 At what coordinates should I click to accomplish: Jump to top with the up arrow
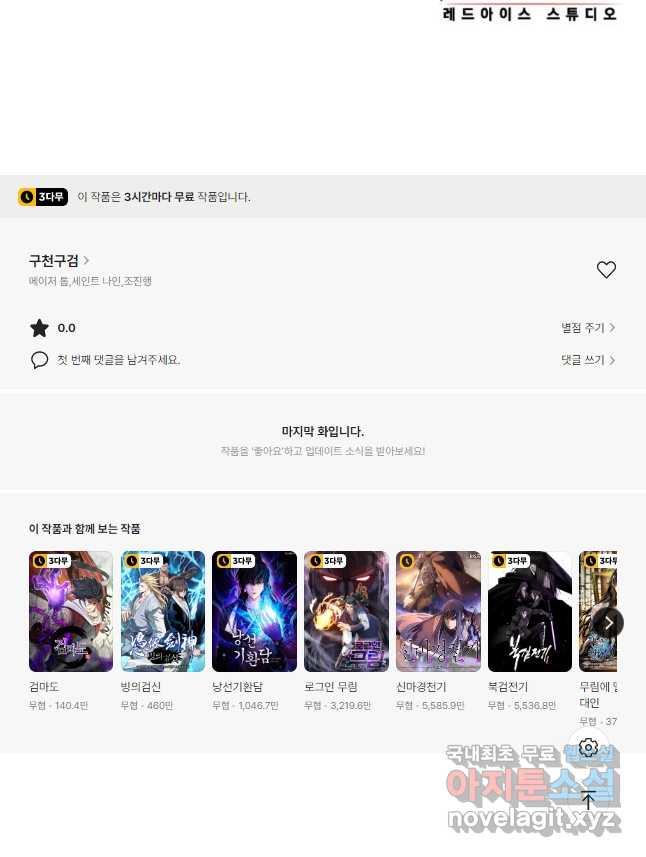(x=588, y=800)
